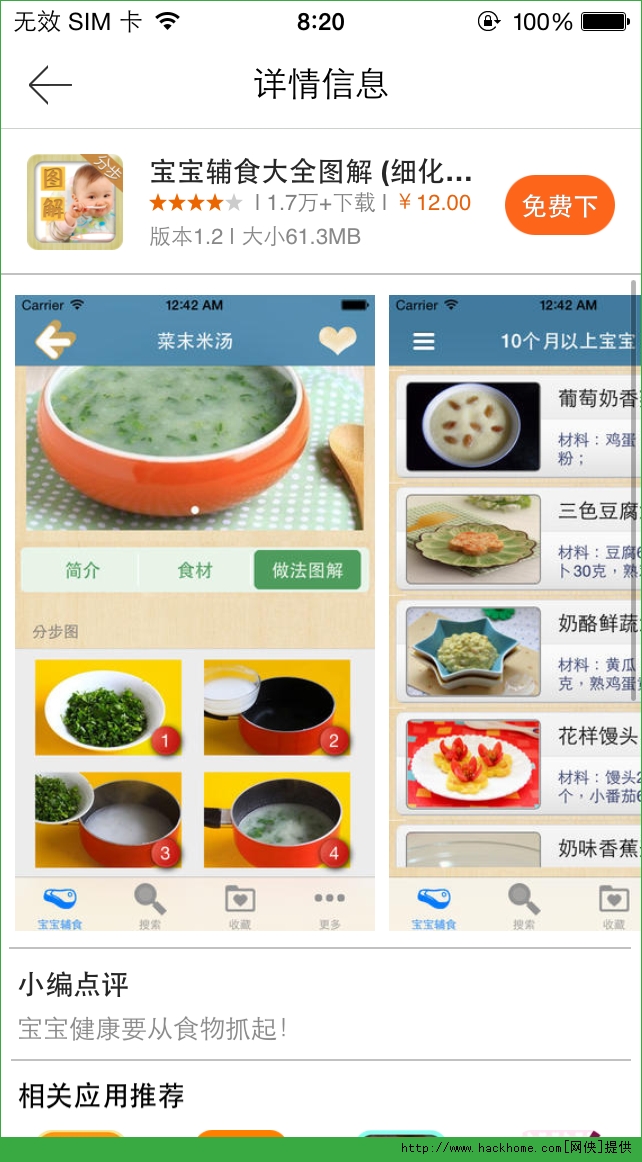Tap the orange 免费下 download button

(x=560, y=205)
